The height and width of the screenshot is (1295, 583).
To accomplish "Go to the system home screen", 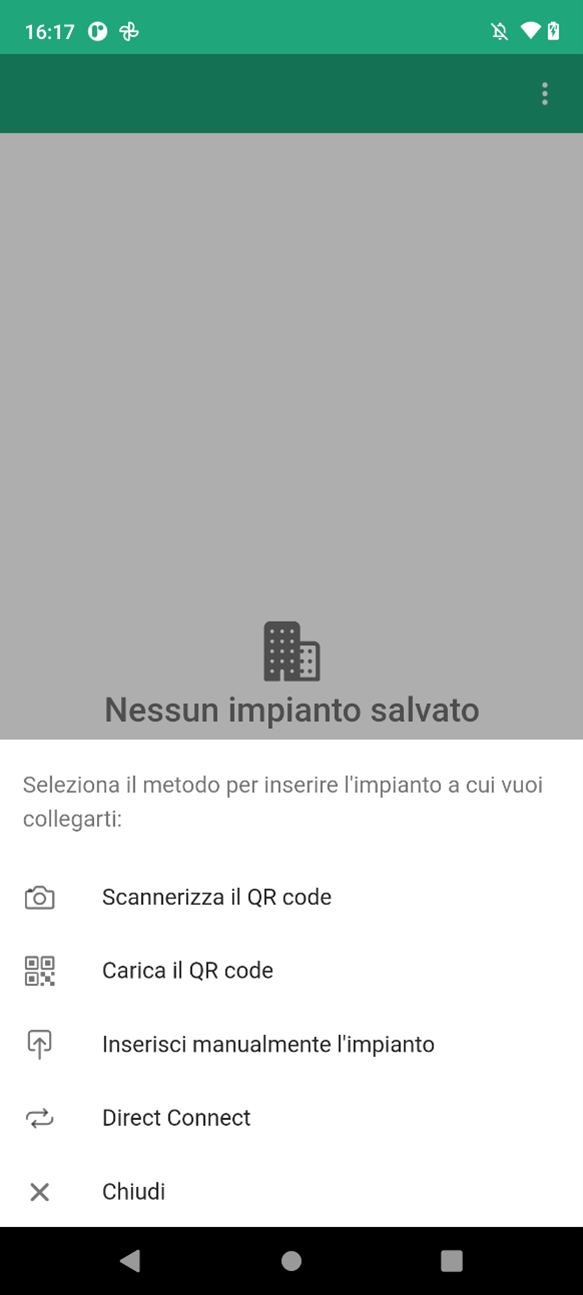I will click(292, 1261).
